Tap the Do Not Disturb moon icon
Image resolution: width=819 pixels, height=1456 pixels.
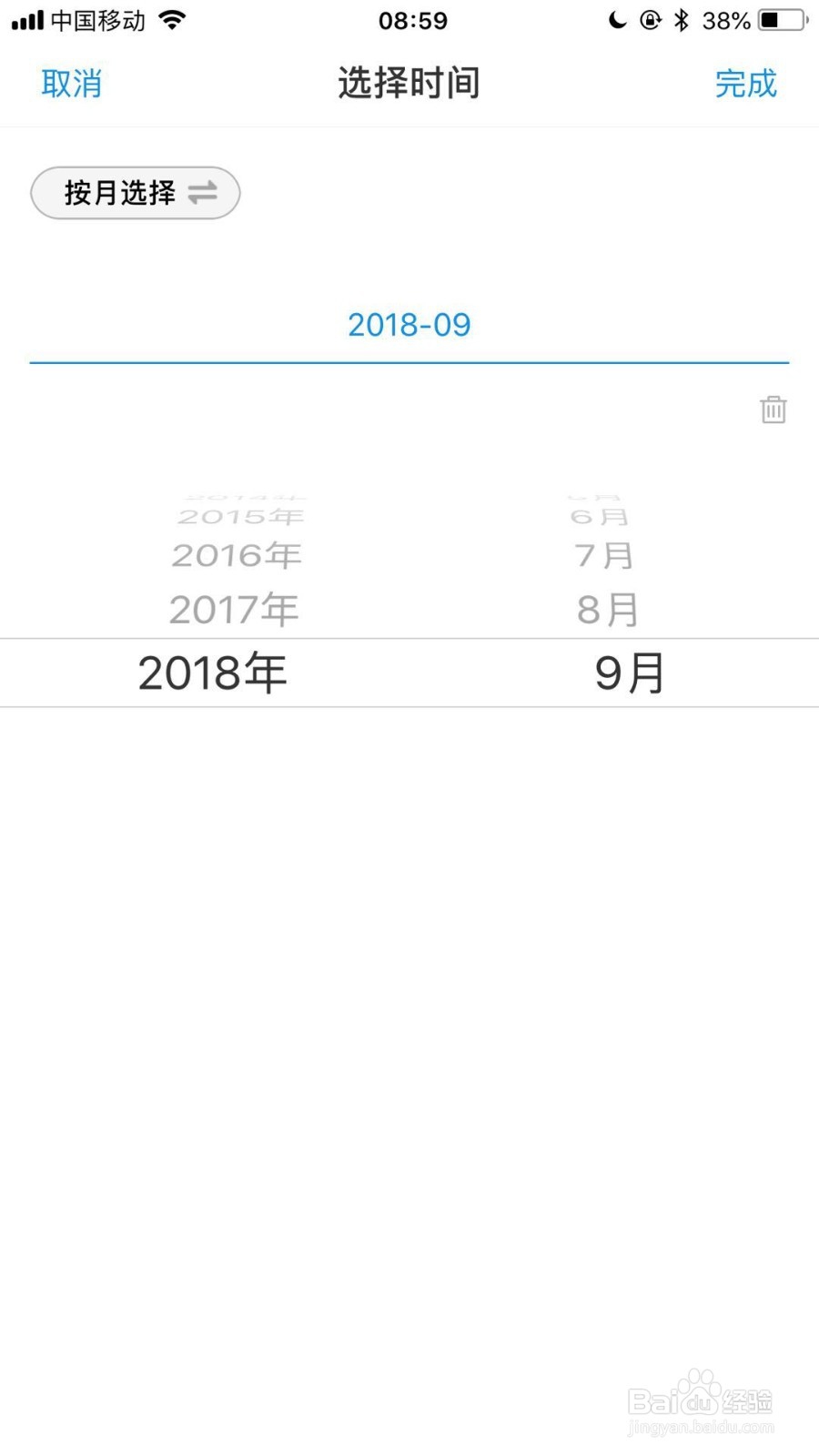tap(616, 20)
